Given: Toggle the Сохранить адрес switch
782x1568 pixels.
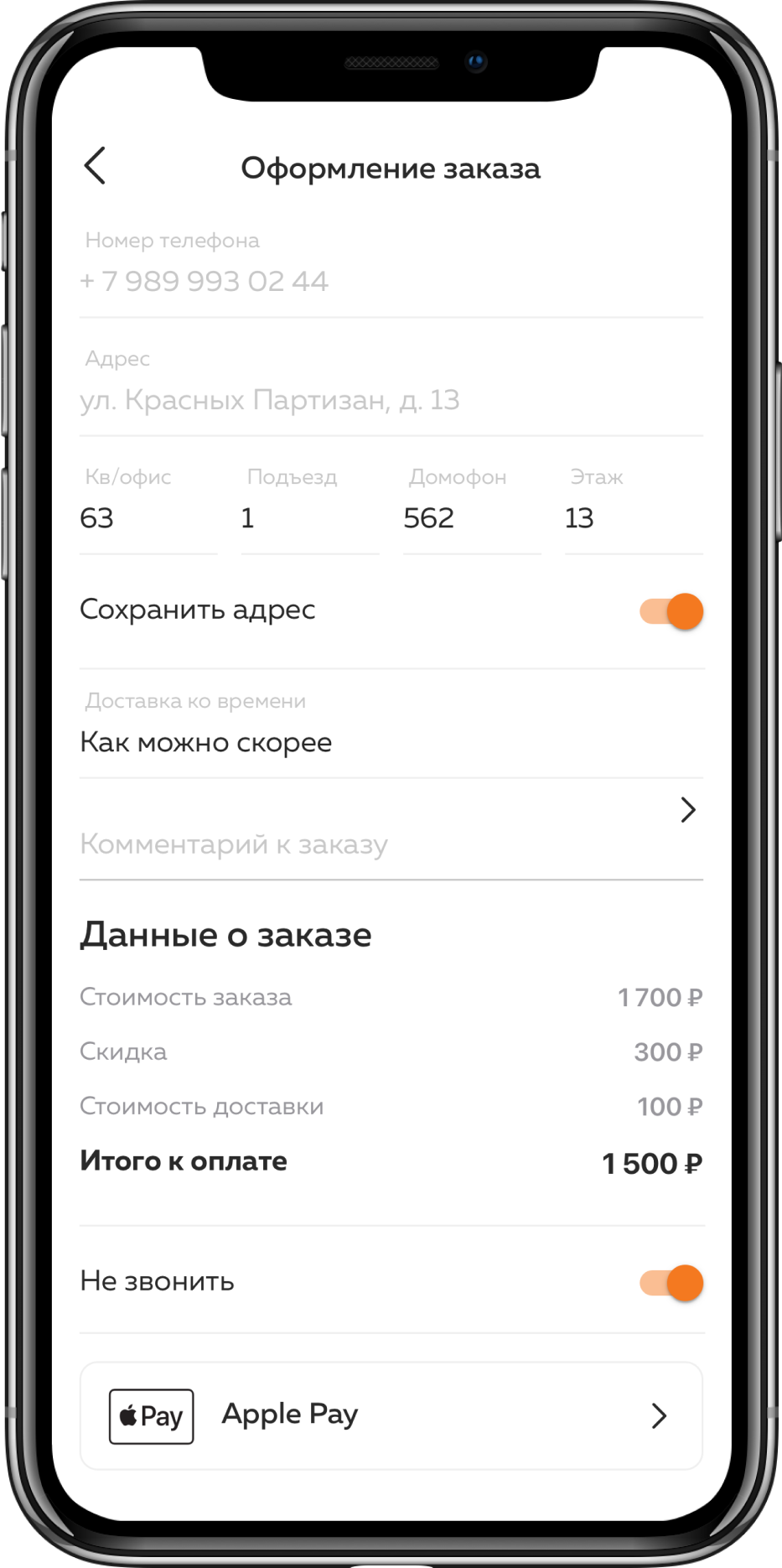Looking at the screenshot, I should [x=671, y=611].
